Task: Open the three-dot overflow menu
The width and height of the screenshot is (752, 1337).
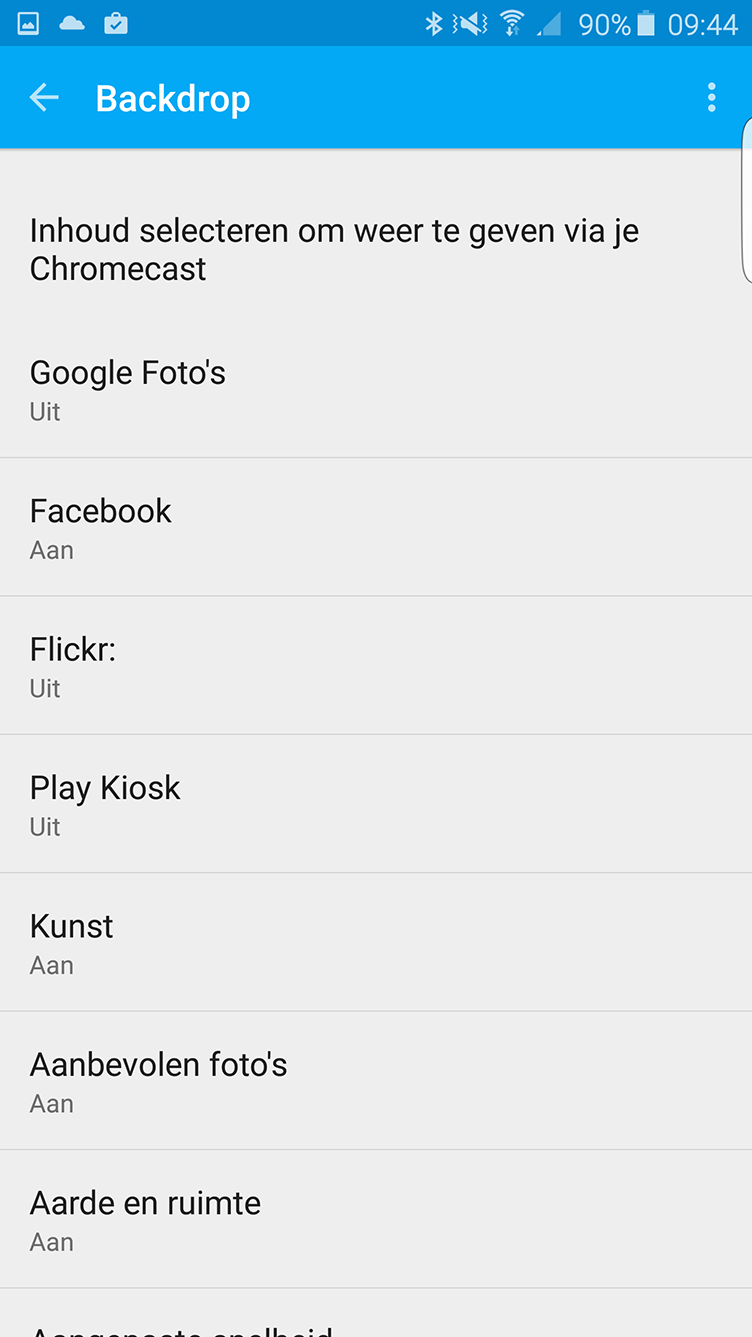Action: [711, 97]
